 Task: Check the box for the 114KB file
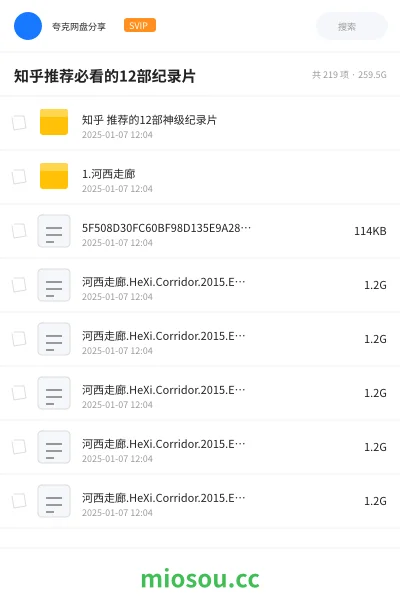coord(19,231)
